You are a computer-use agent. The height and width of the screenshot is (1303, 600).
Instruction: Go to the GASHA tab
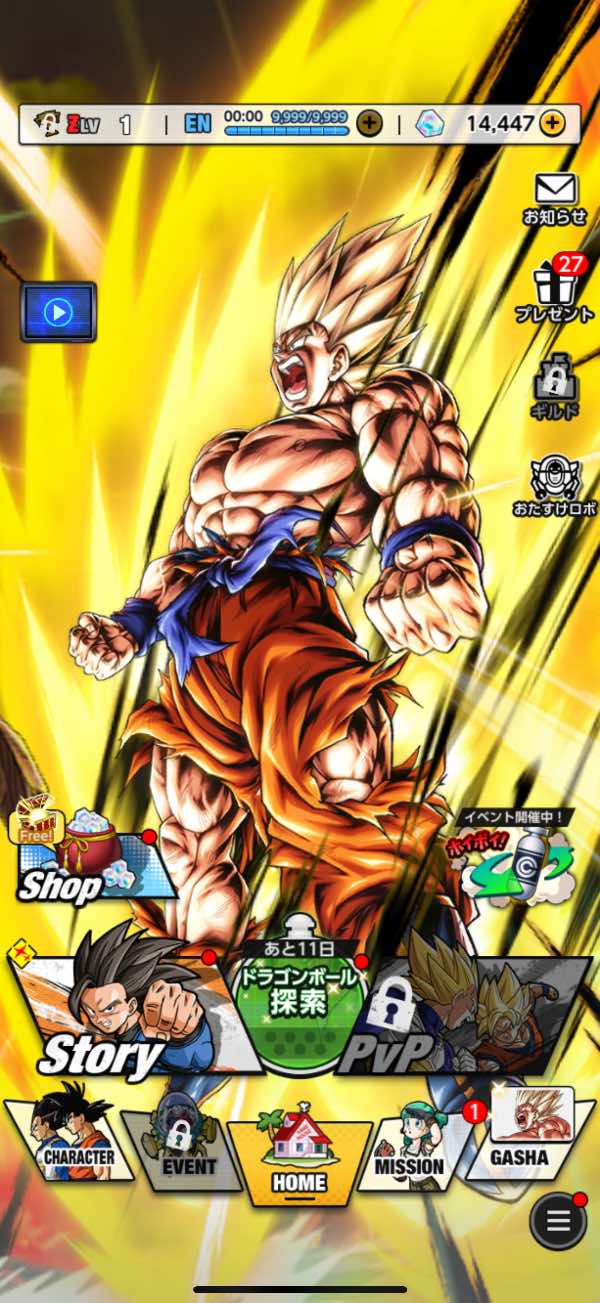coord(520,1135)
